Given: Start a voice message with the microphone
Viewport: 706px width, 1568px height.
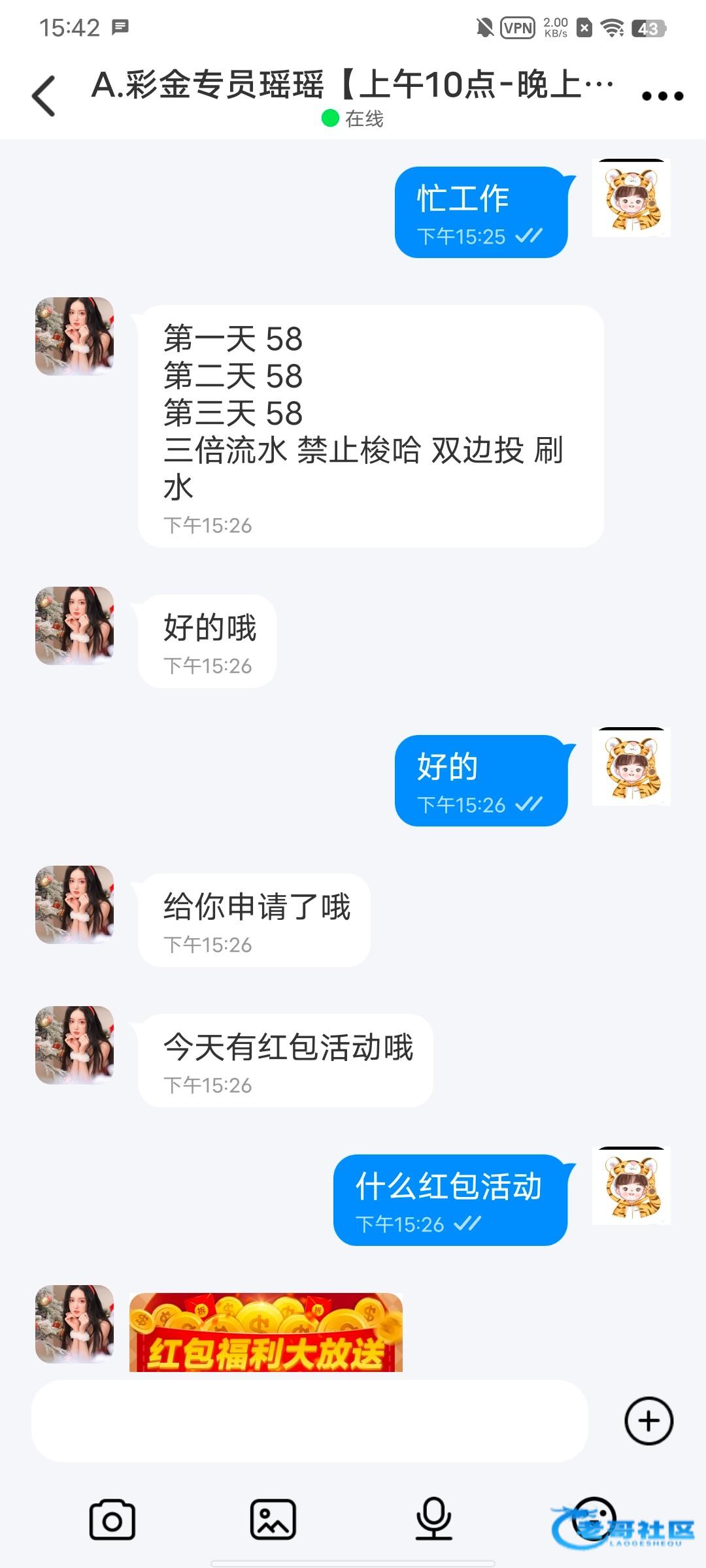Looking at the screenshot, I should [x=434, y=1520].
